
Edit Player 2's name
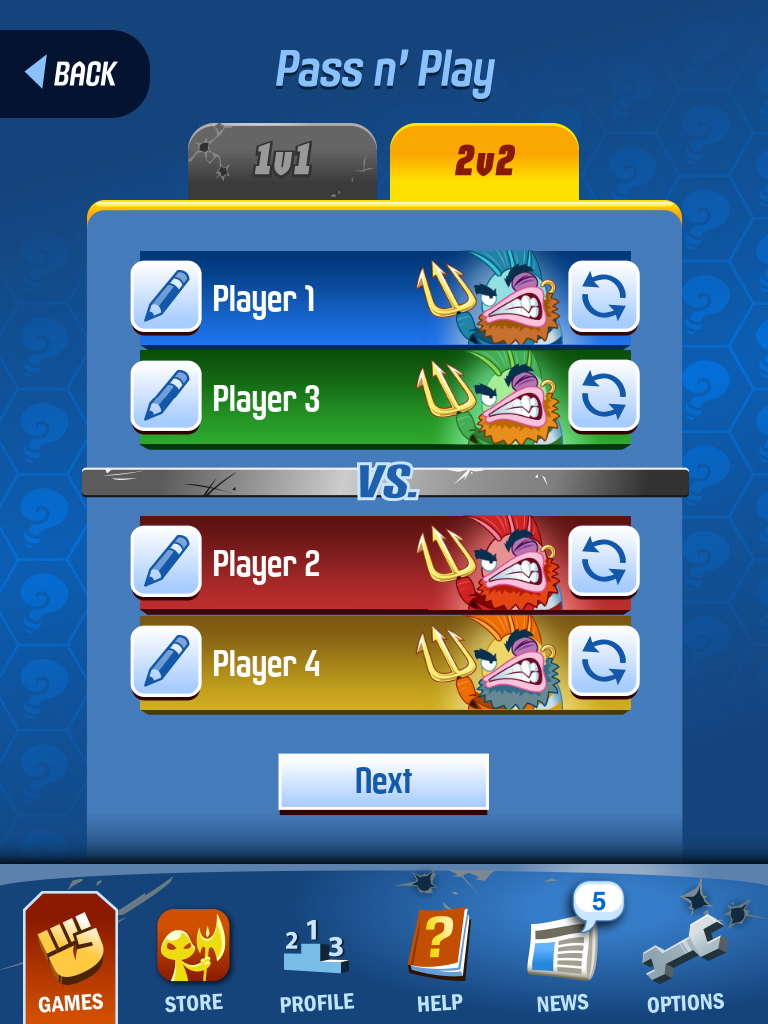[x=166, y=562]
